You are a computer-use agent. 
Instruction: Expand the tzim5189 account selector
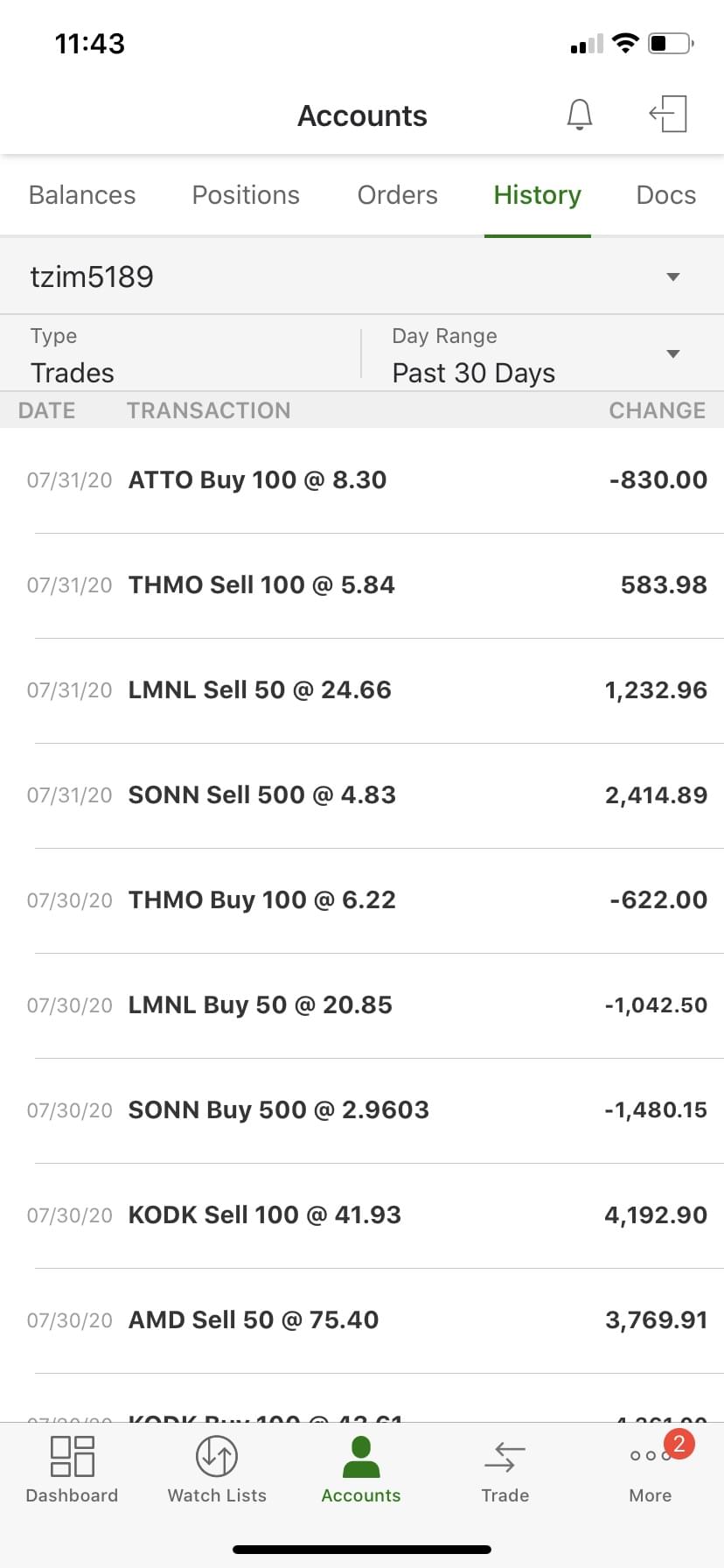pyautogui.click(x=362, y=276)
